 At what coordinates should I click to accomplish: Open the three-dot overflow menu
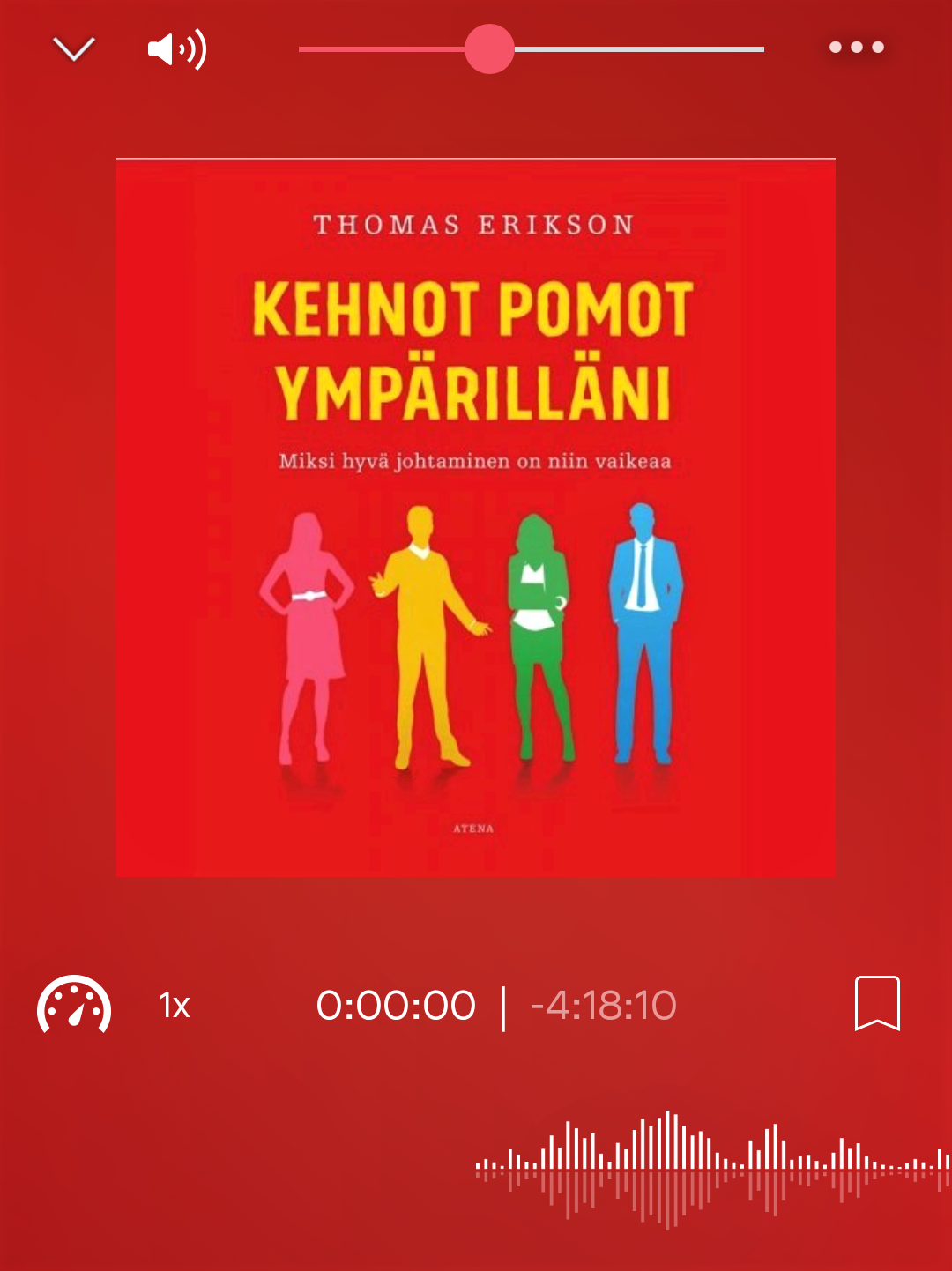tap(856, 48)
